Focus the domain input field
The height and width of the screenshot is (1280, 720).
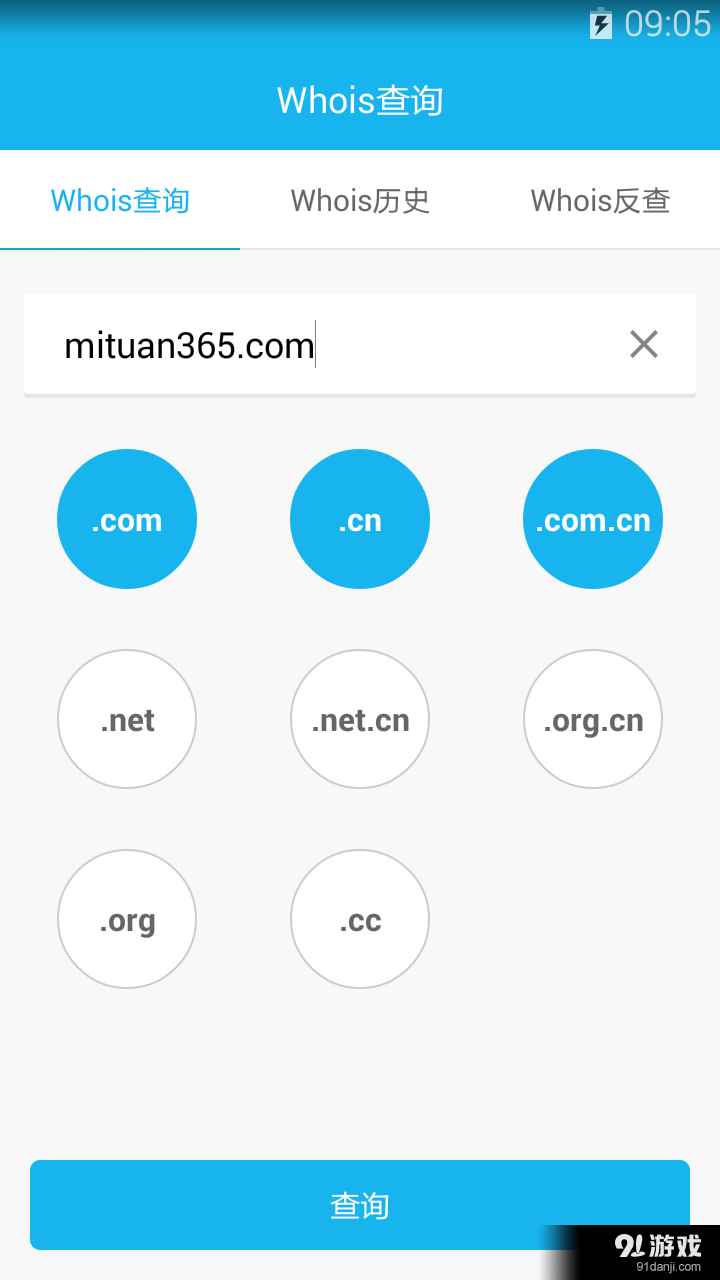coord(300,345)
